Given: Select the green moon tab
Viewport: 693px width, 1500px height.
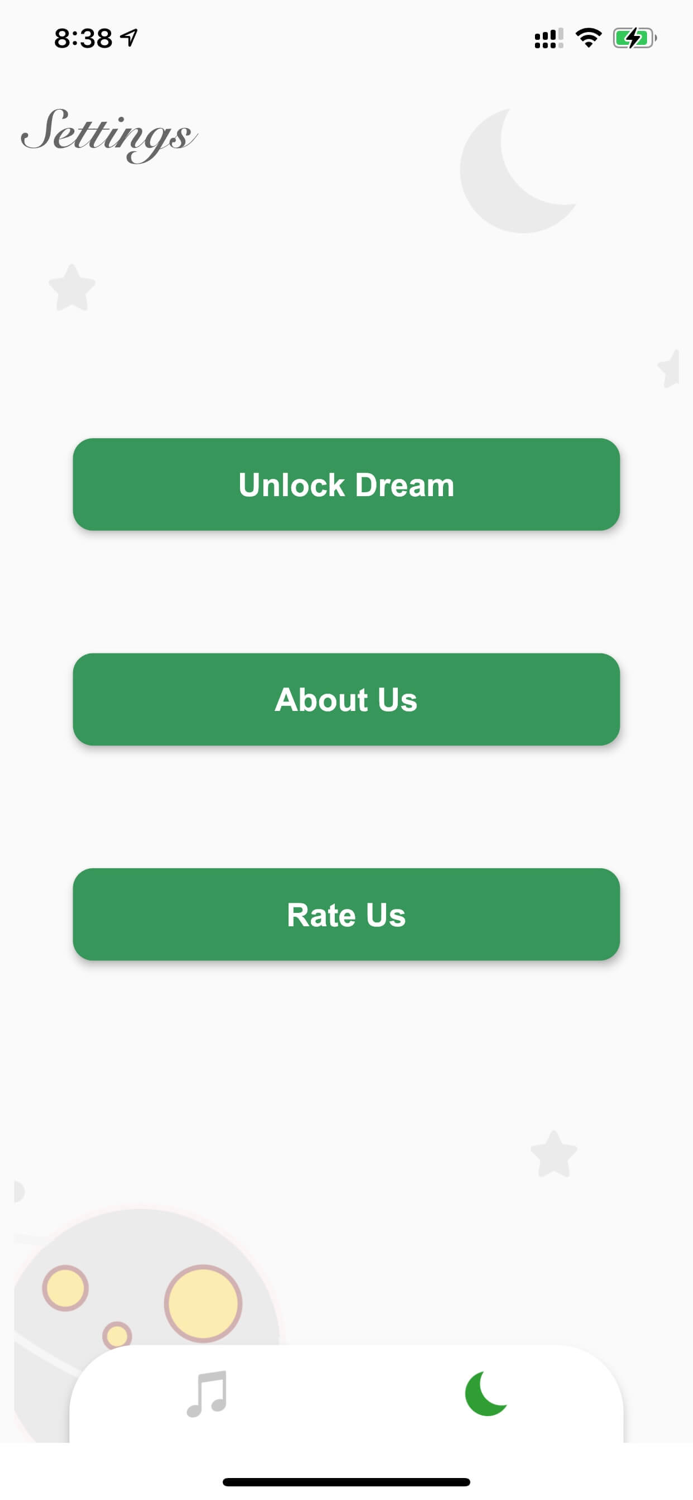Looking at the screenshot, I should point(486,1393).
